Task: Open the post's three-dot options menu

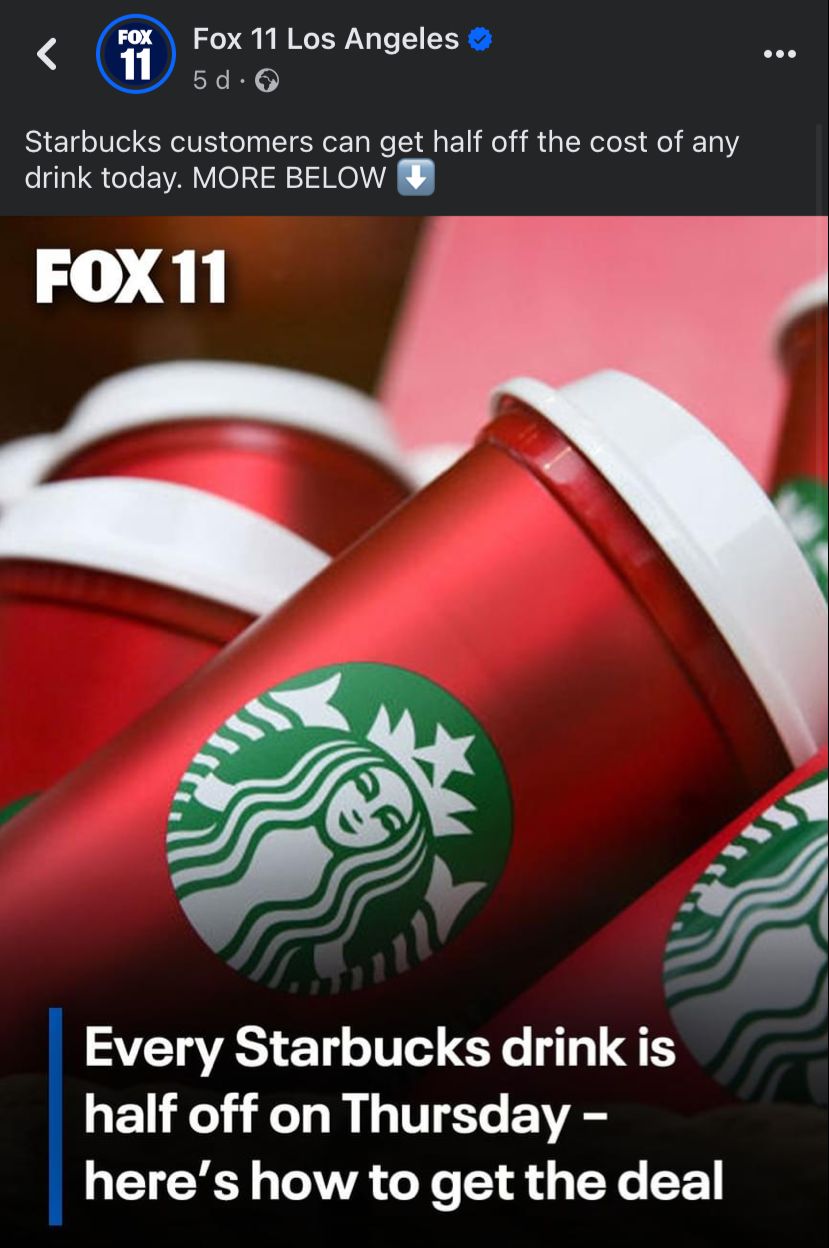Action: (779, 54)
